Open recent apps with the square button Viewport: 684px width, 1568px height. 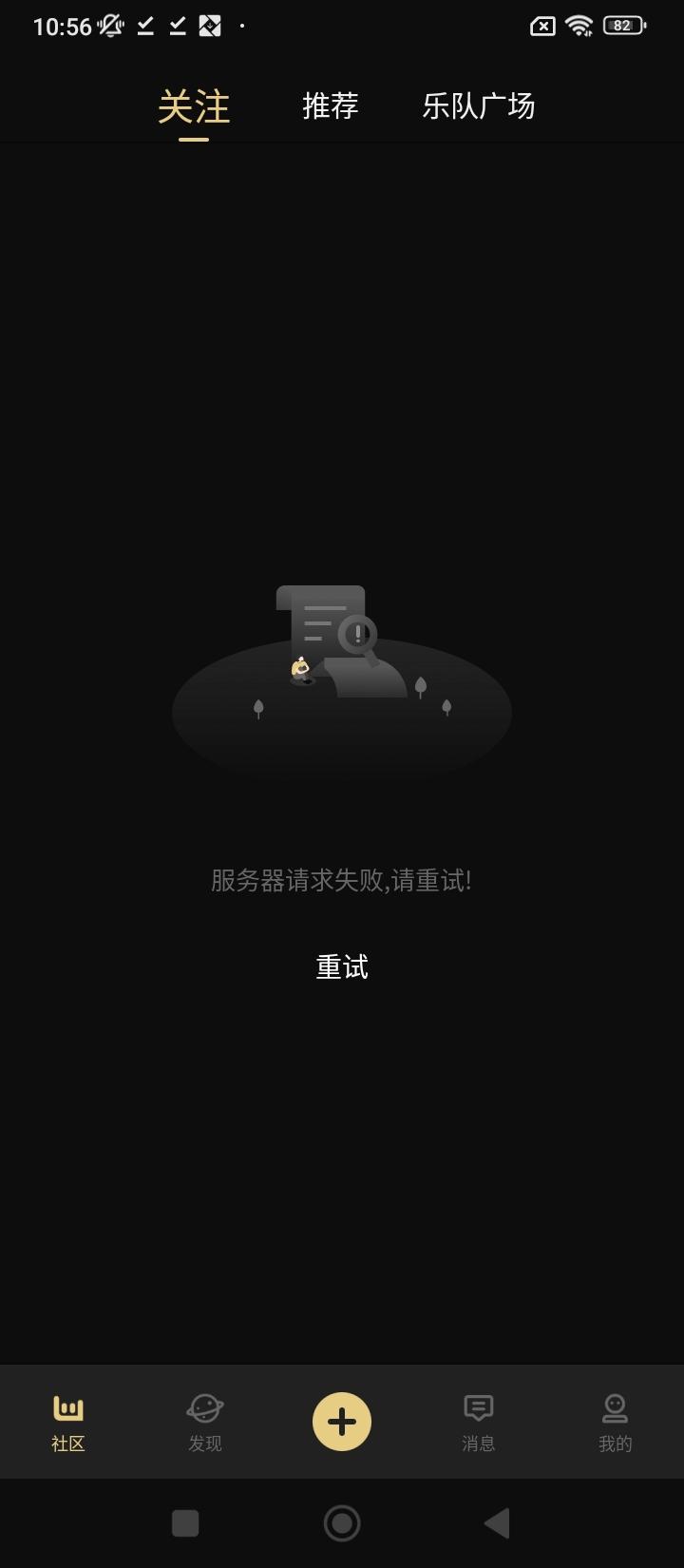click(184, 1522)
